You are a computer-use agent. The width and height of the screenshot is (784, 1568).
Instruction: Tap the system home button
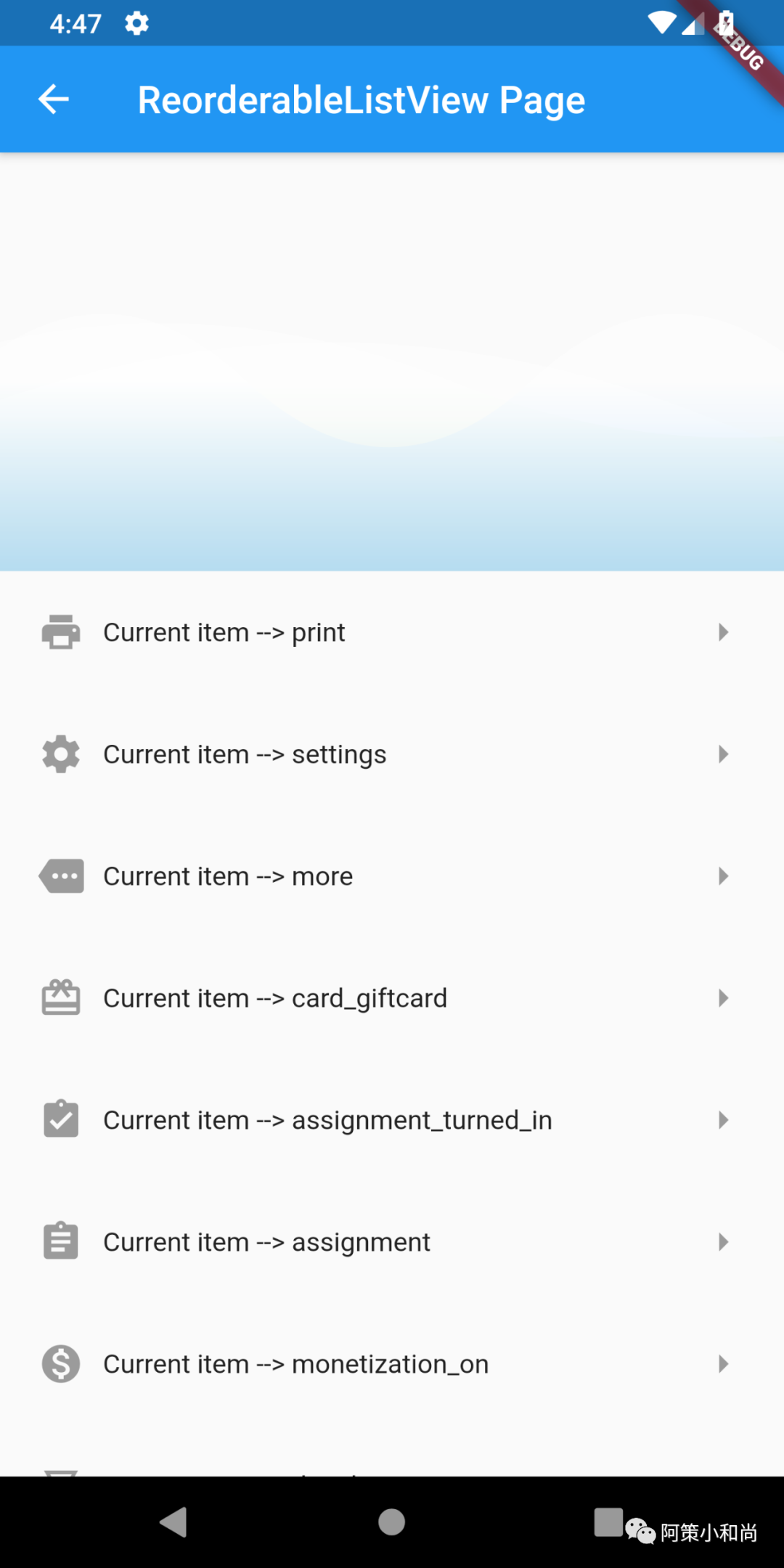click(391, 1522)
